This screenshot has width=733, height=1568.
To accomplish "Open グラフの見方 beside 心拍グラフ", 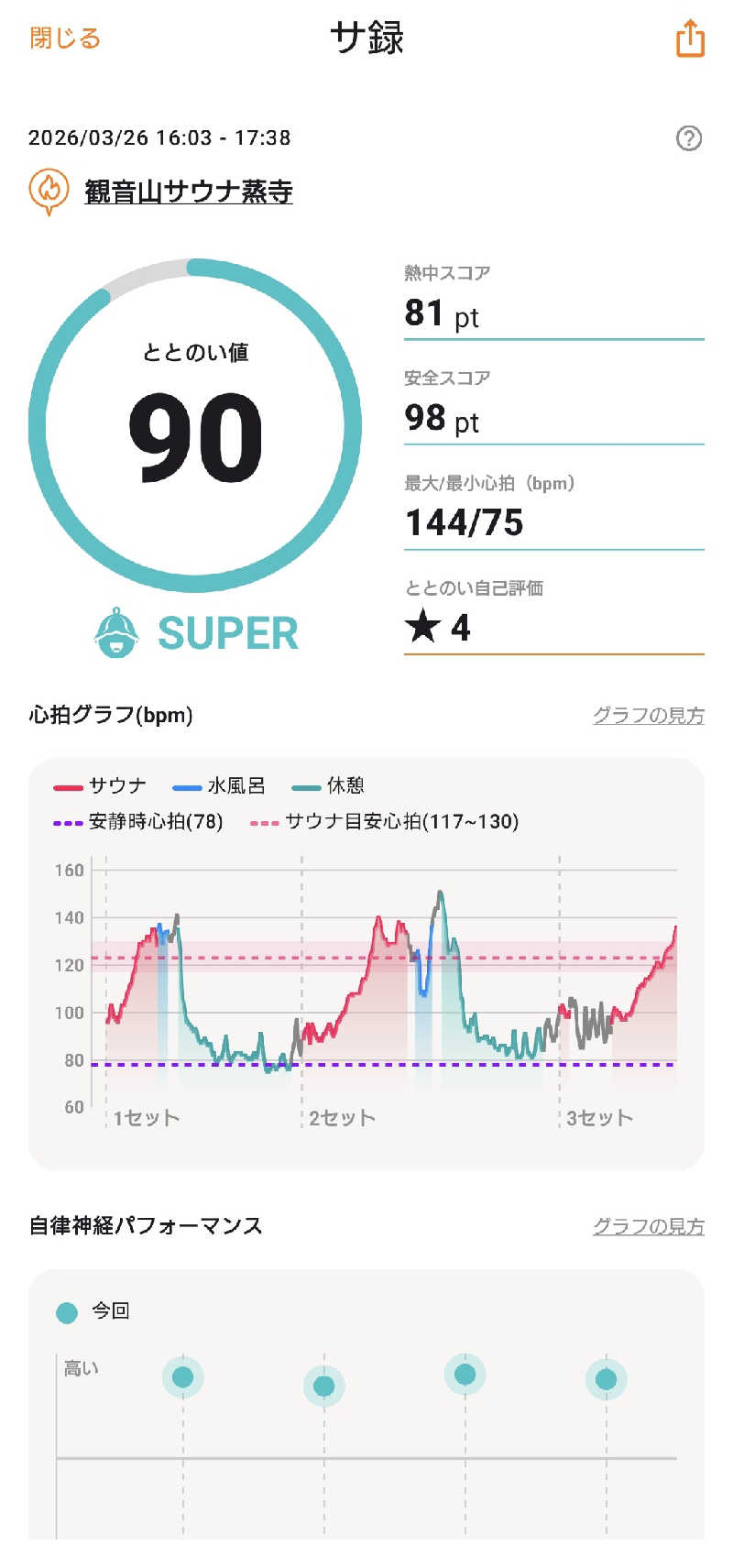I will pyautogui.click(x=648, y=716).
